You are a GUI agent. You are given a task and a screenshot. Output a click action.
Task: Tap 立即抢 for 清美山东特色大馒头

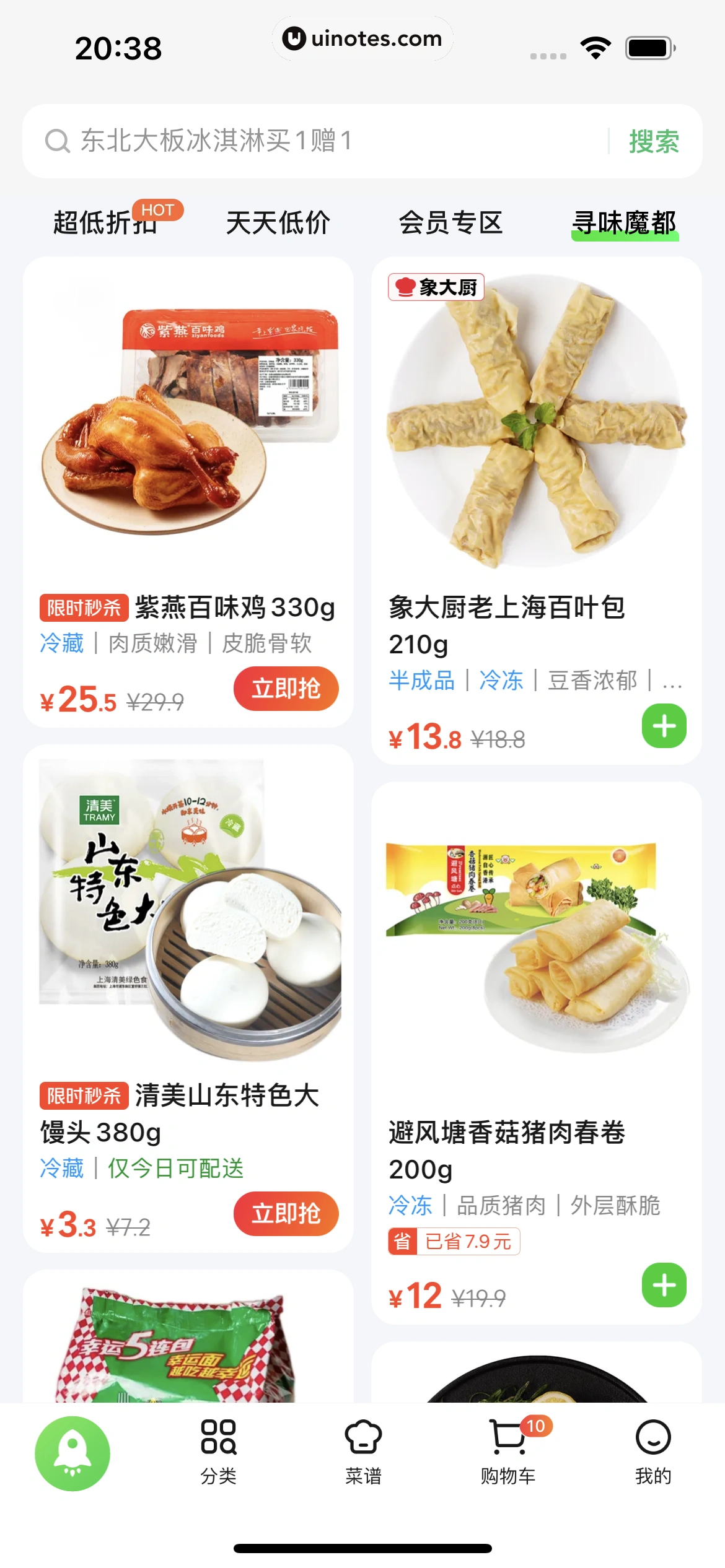pos(286,1214)
